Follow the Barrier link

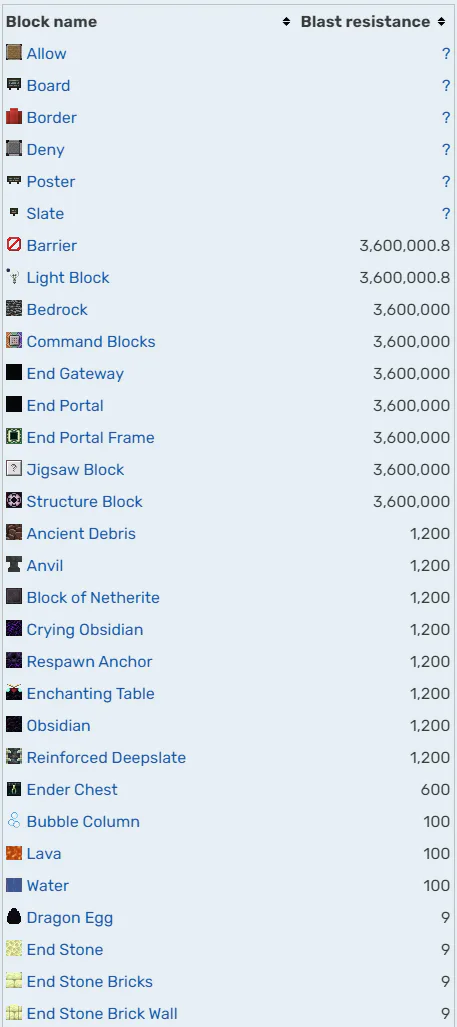[51, 246]
